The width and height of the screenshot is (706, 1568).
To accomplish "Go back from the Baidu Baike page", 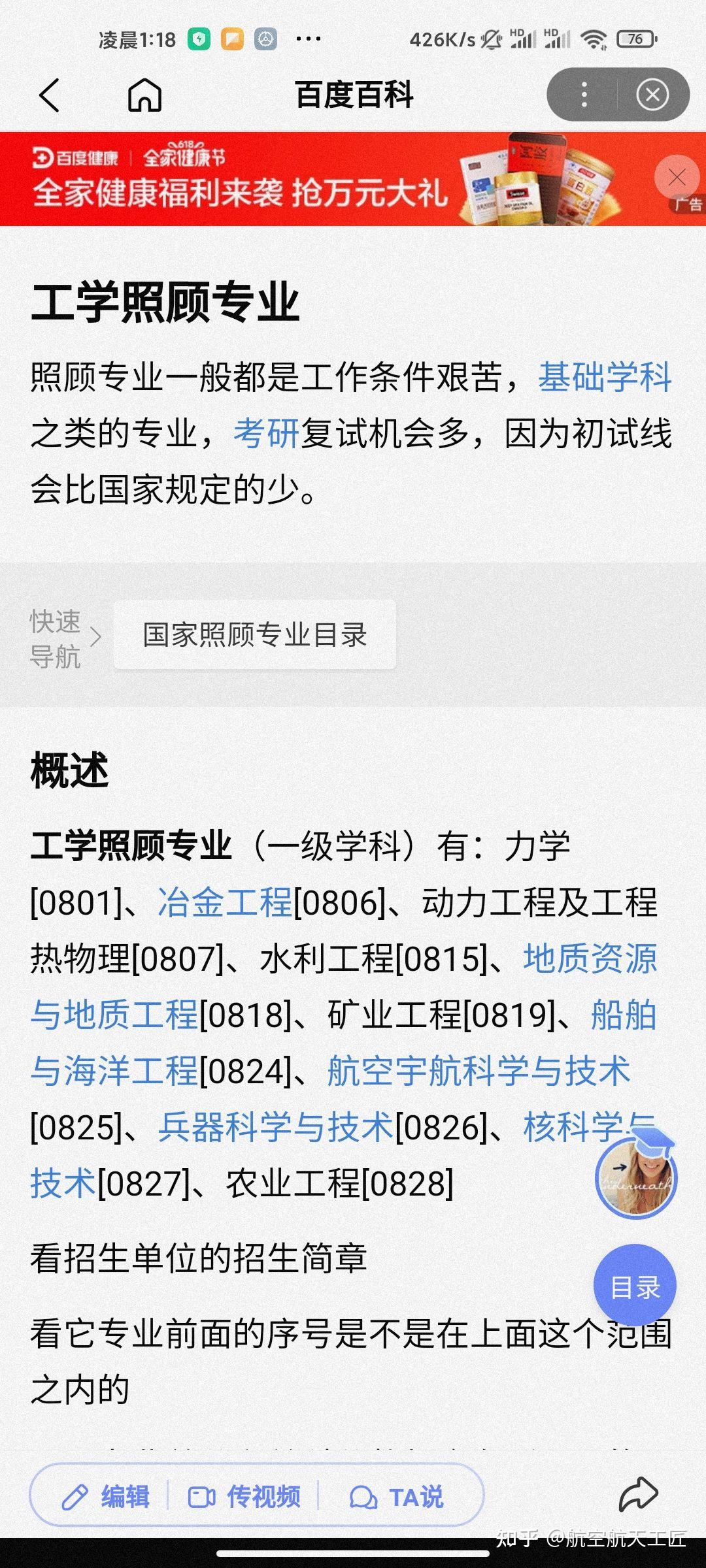I will point(50,95).
